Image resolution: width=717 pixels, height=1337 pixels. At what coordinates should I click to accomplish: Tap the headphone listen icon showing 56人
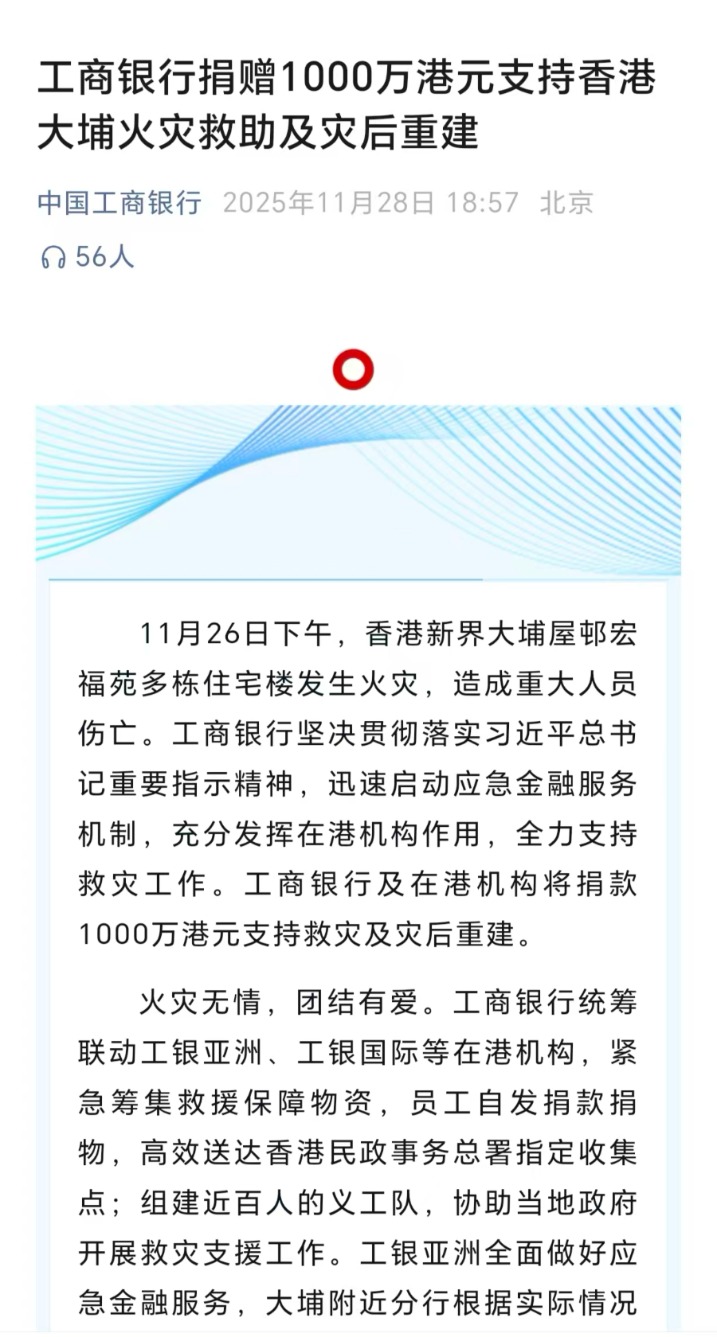tap(53, 258)
